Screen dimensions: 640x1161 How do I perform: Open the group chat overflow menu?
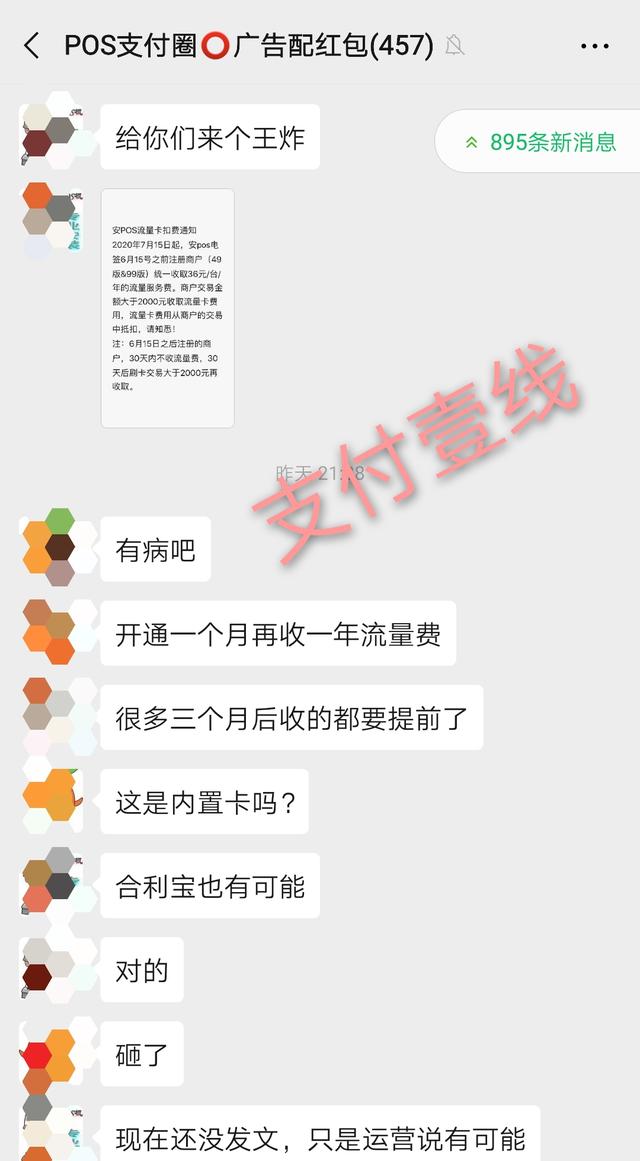pyautogui.click(x=594, y=46)
